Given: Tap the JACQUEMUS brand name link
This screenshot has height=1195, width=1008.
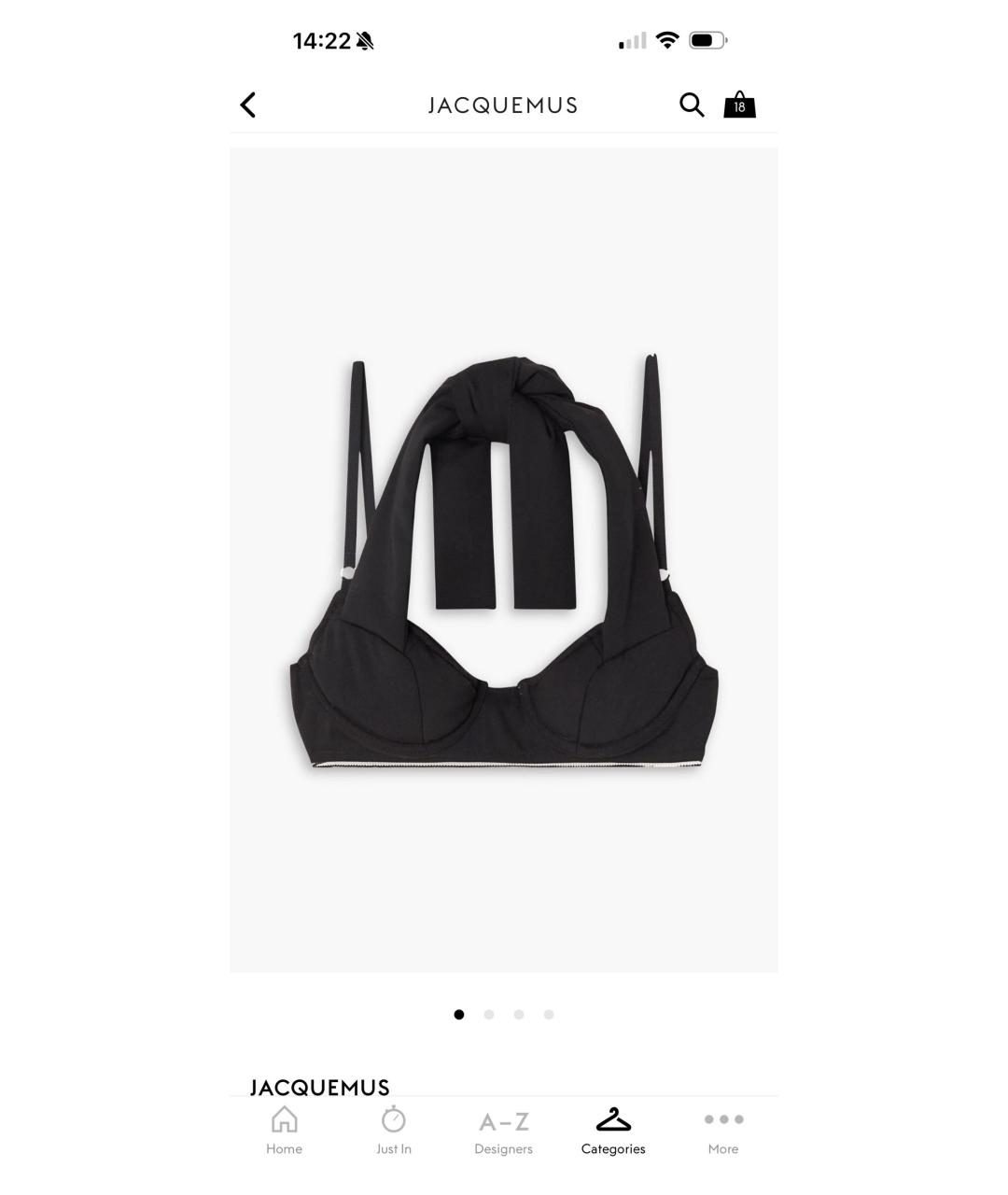Looking at the screenshot, I should (321, 1087).
